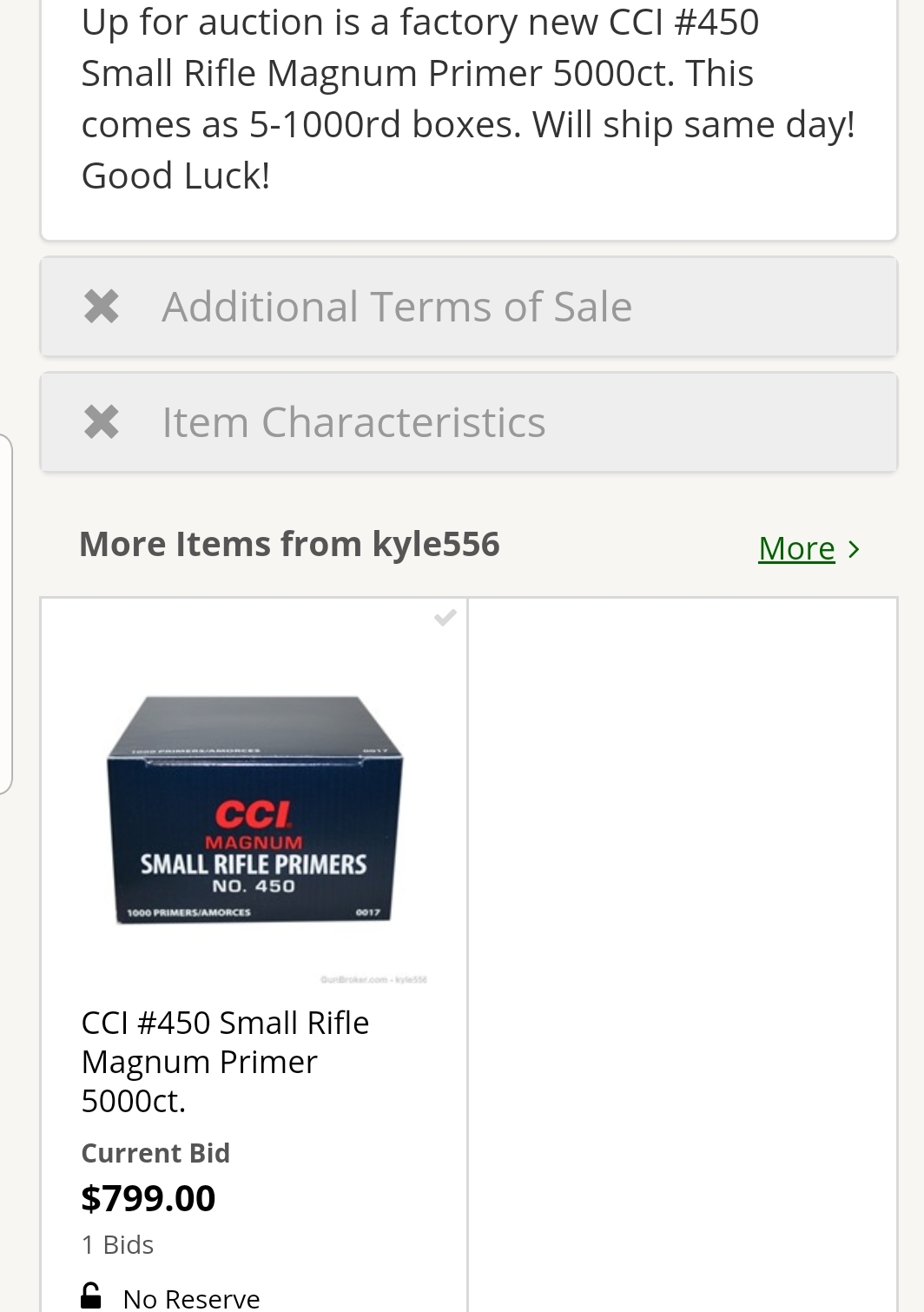
Task: Open More items from kyle556
Action: point(796,548)
